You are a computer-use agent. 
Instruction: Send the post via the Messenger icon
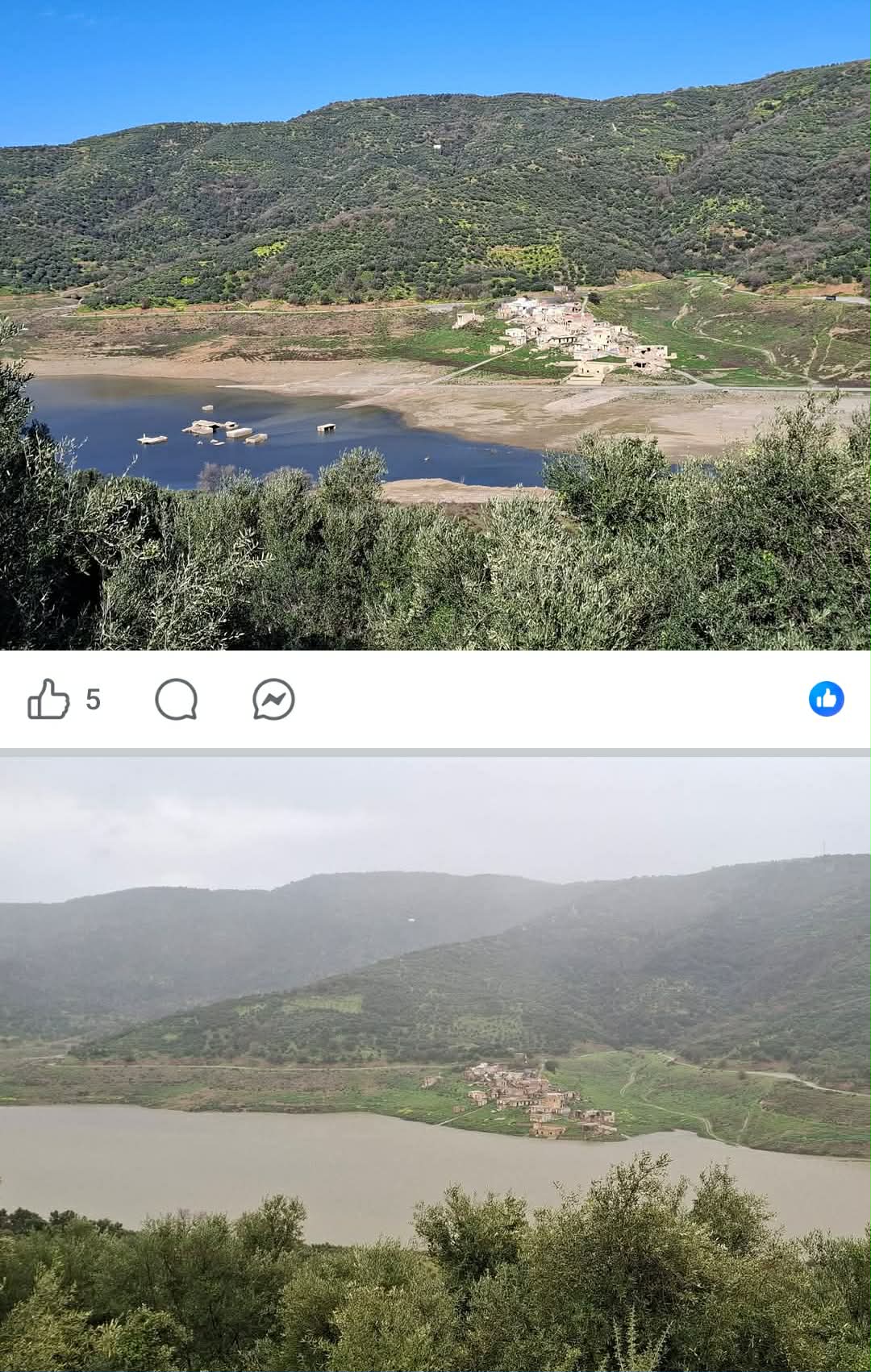[273, 699]
